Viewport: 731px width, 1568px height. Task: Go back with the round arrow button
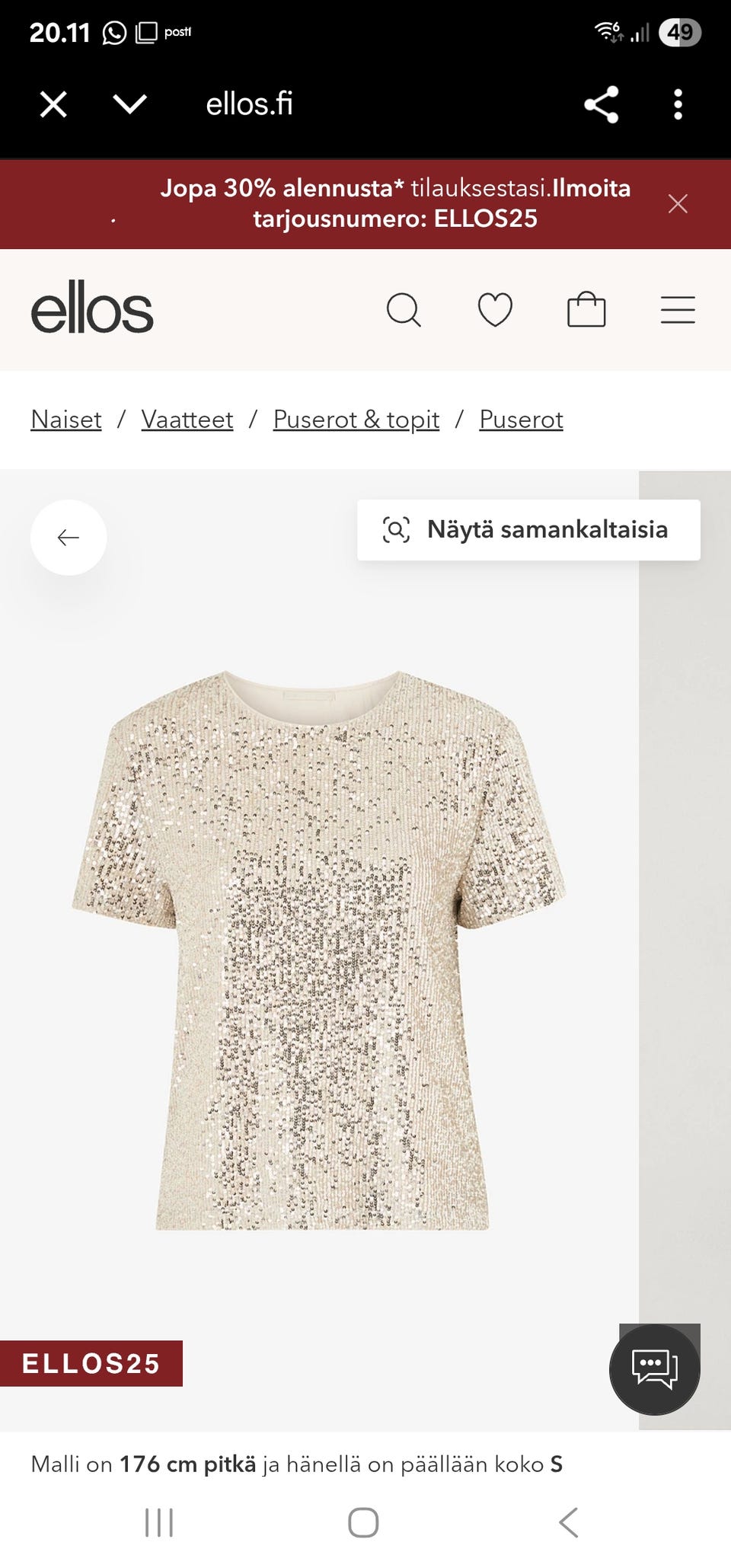(x=69, y=538)
